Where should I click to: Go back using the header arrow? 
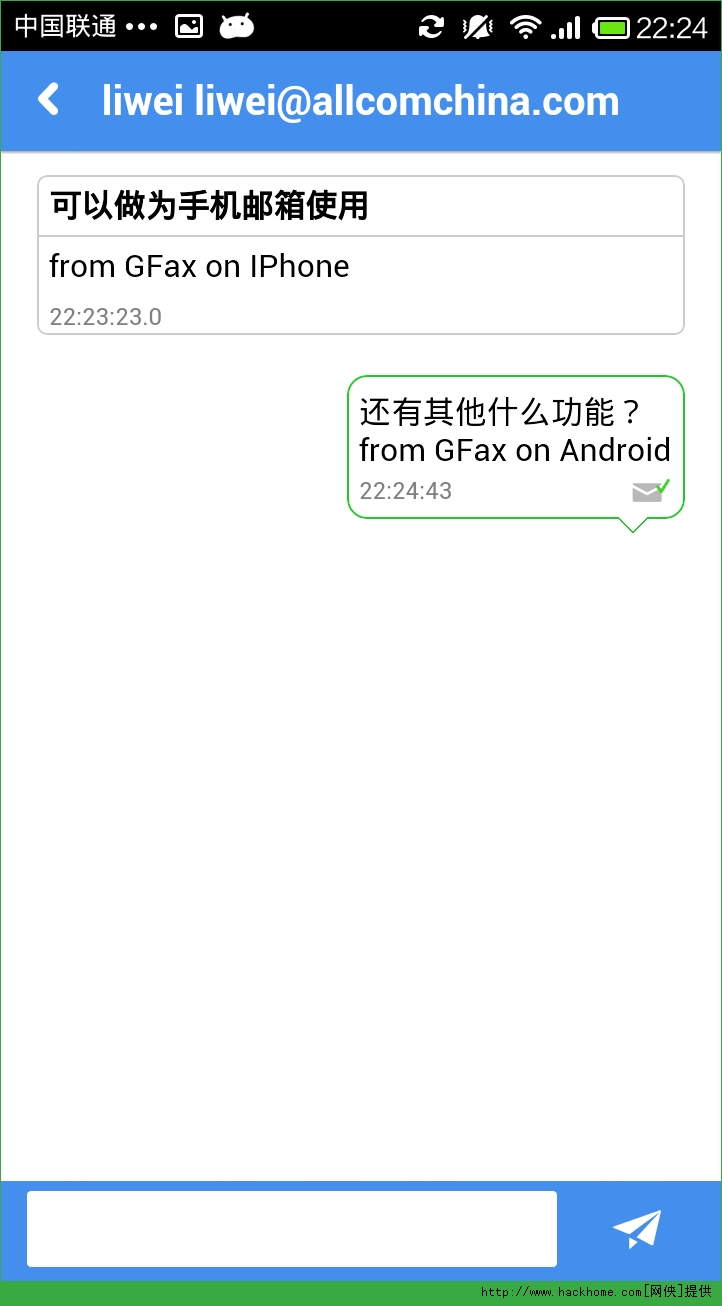(x=48, y=100)
